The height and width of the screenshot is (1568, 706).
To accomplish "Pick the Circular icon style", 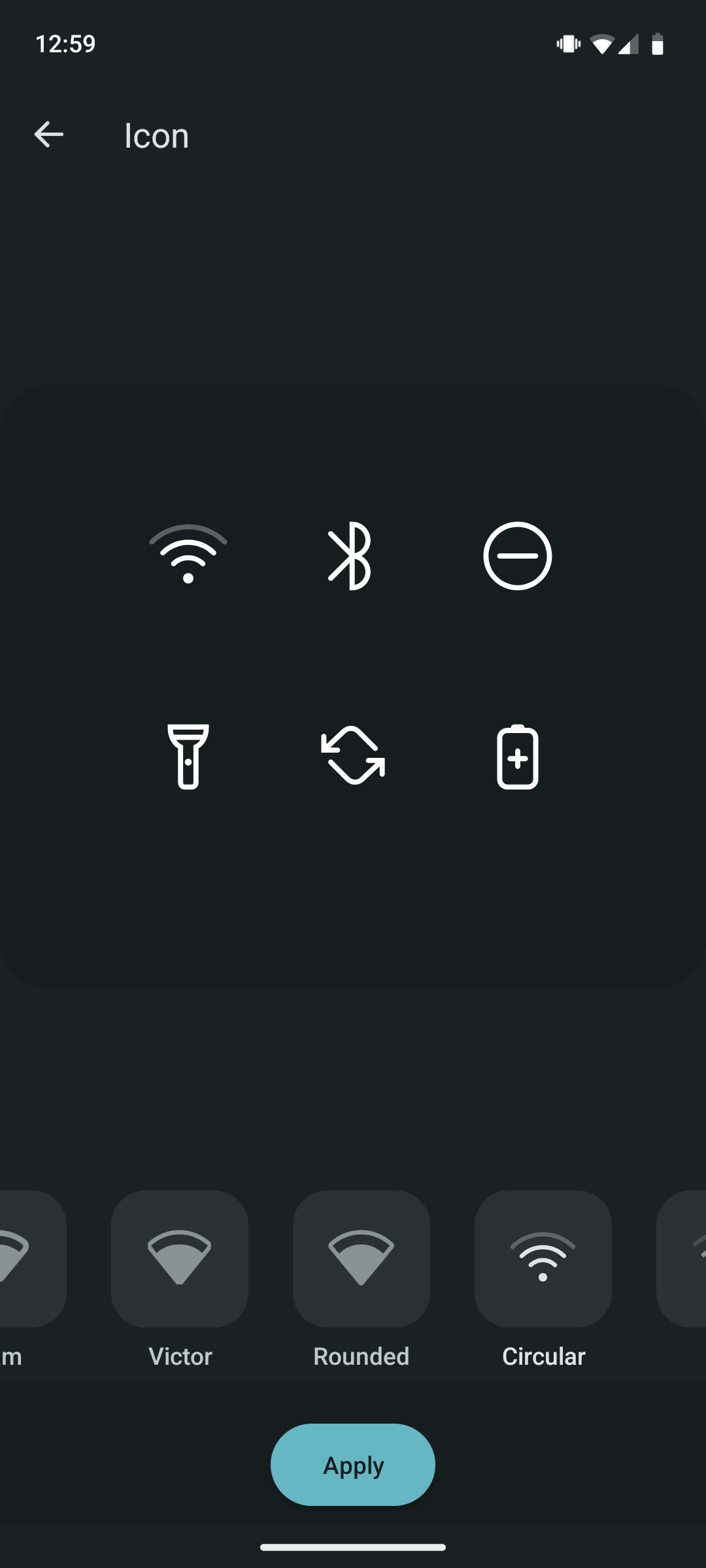I will pyautogui.click(x=543, y=1258).
